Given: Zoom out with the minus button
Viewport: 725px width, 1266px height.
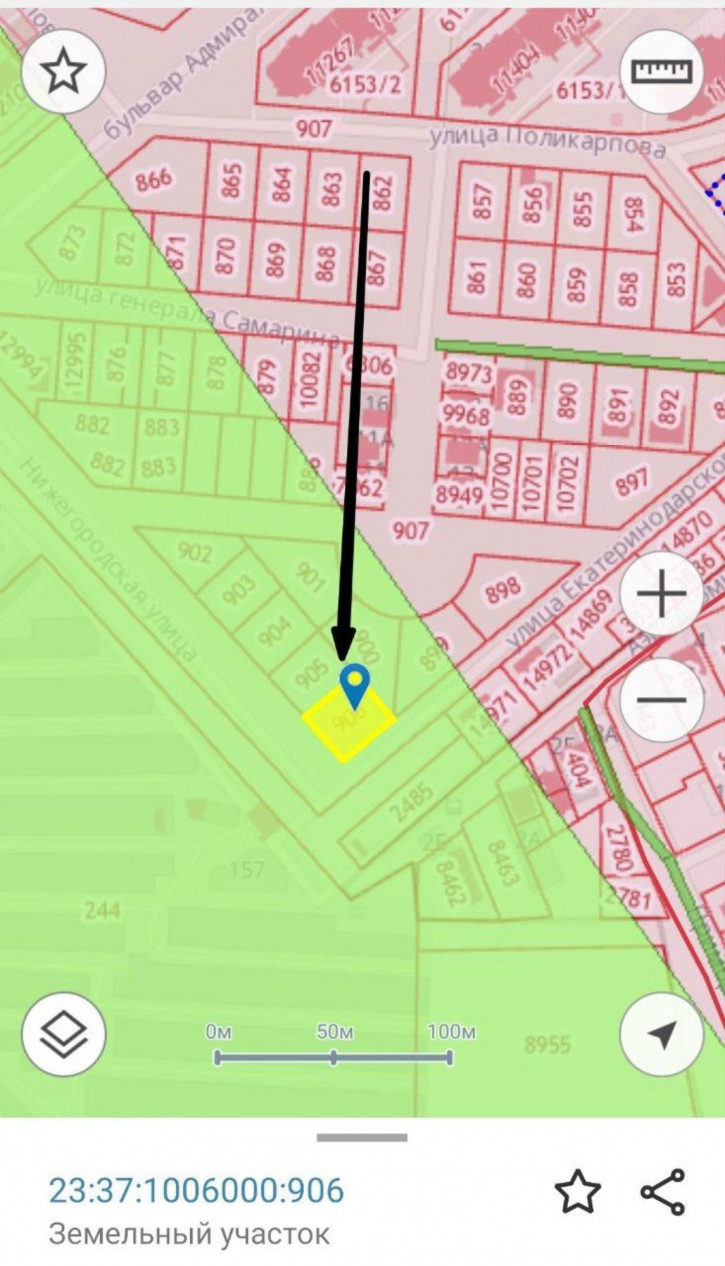Looking at the screenshot, I should click(661, 699).
